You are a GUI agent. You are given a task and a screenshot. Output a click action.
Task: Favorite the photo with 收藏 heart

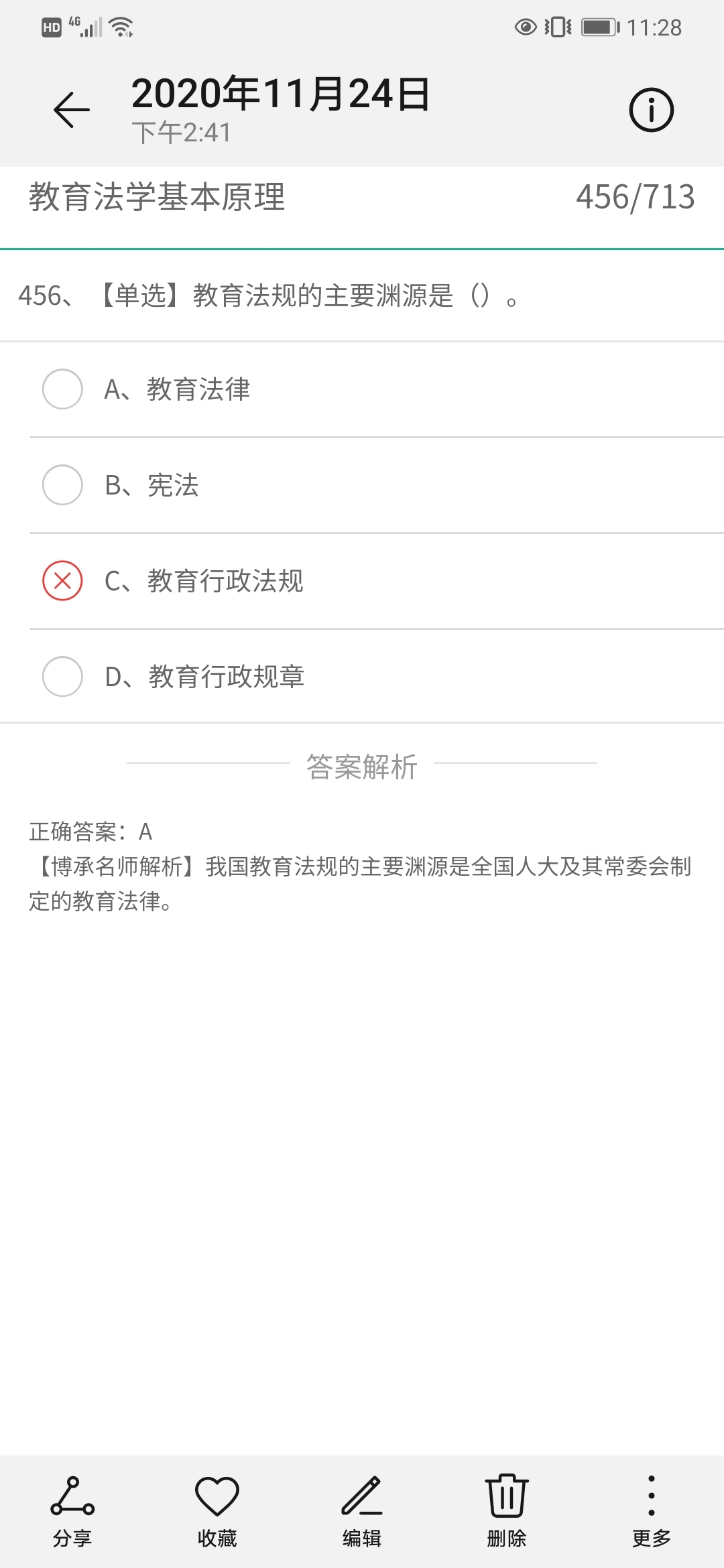(217, 1510)
